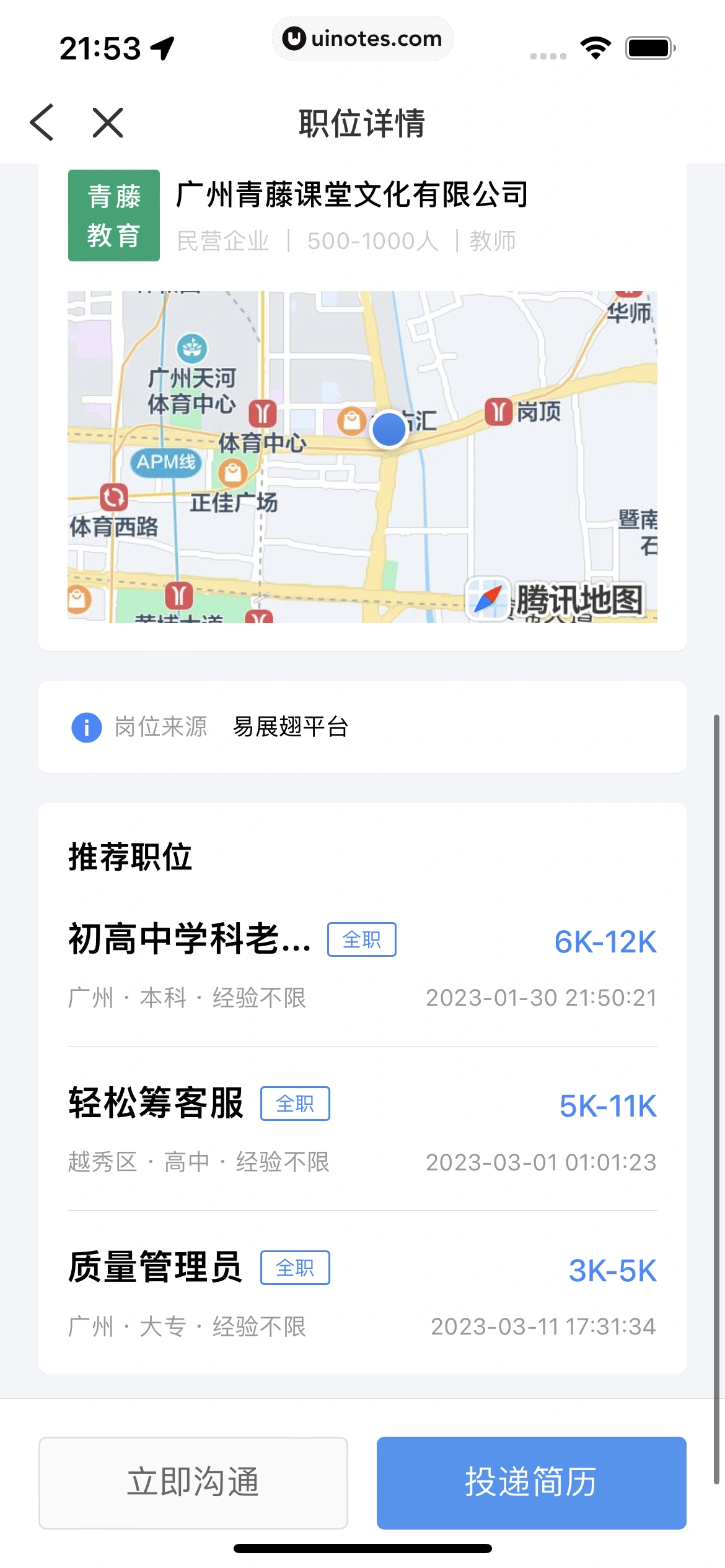Tap the uinotes.com pill at top
The height and width of the screenshot is (1568, 725).
[x=362, y=38]
